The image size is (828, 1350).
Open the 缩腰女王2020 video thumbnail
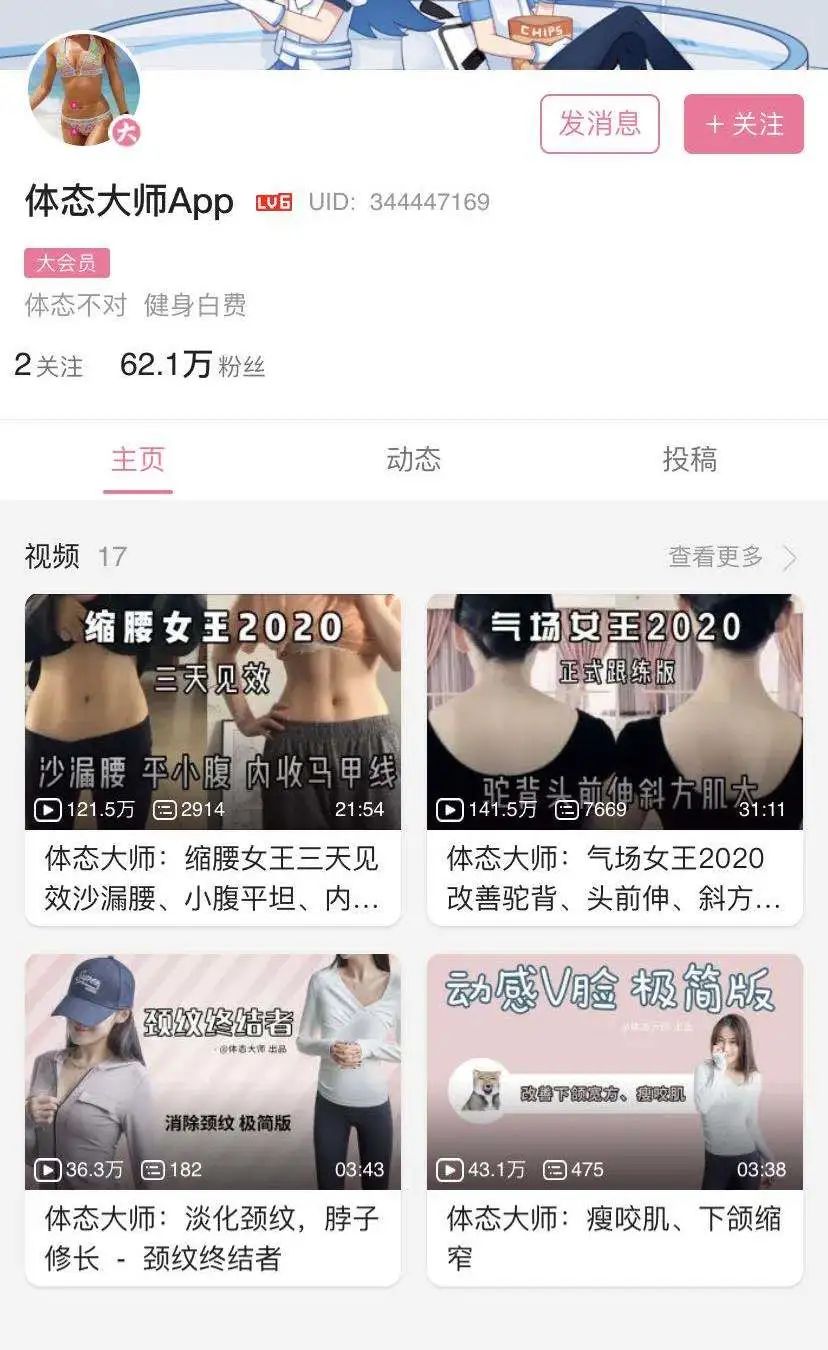[x=212, y=711]
